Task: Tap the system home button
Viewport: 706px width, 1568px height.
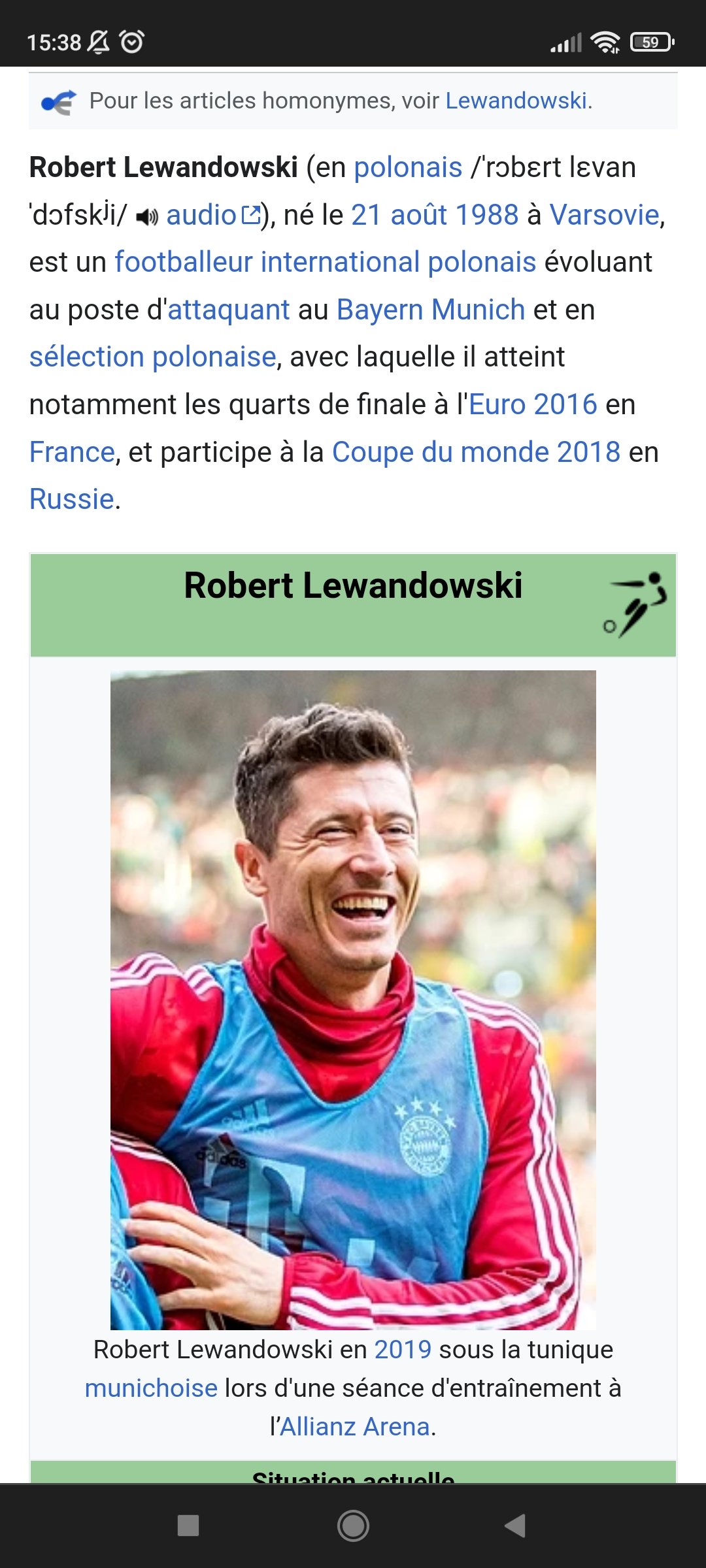Action: [353, 1526]
